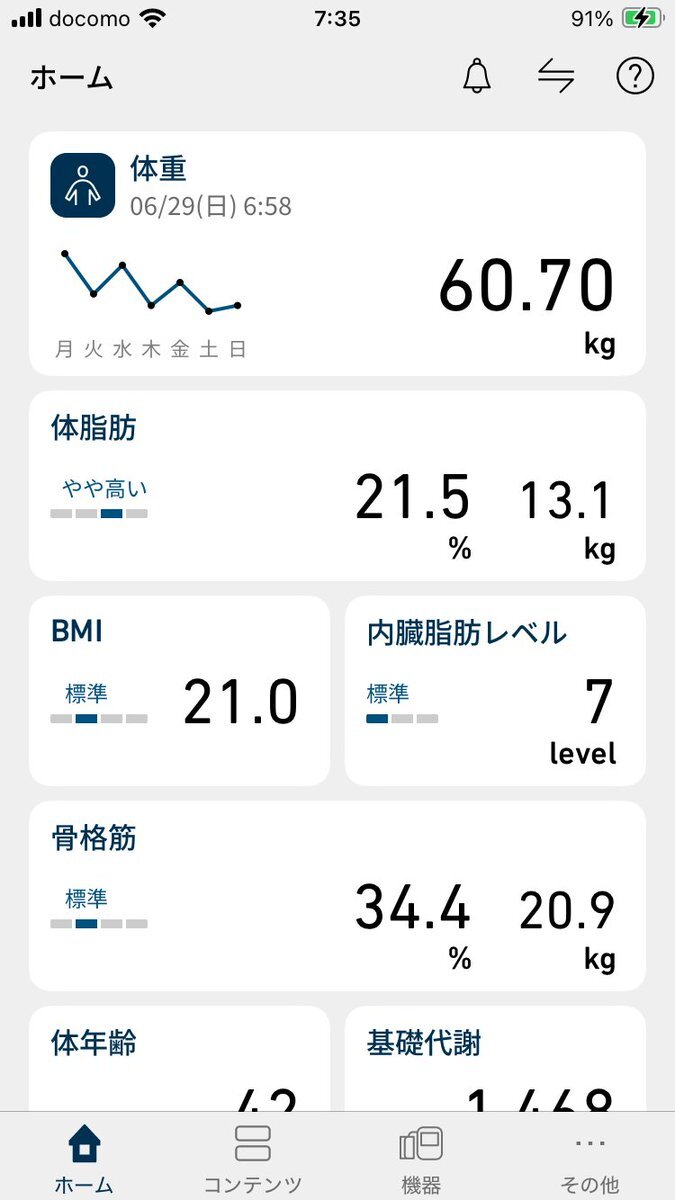Open the help question mark icon

pos(634,77)
